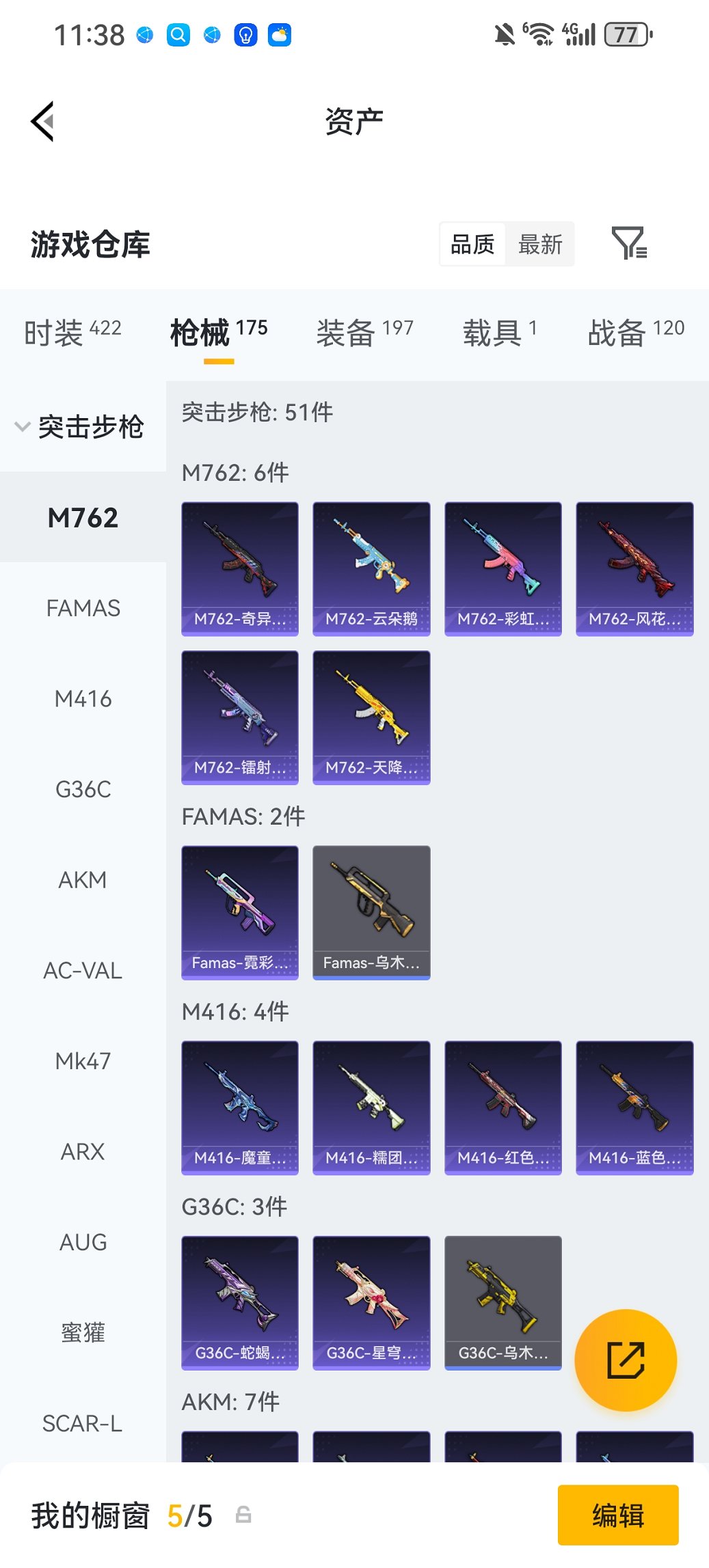Open the G36C-蛇蝎 skin
Screen dimensions: 709x1568
240,1302
